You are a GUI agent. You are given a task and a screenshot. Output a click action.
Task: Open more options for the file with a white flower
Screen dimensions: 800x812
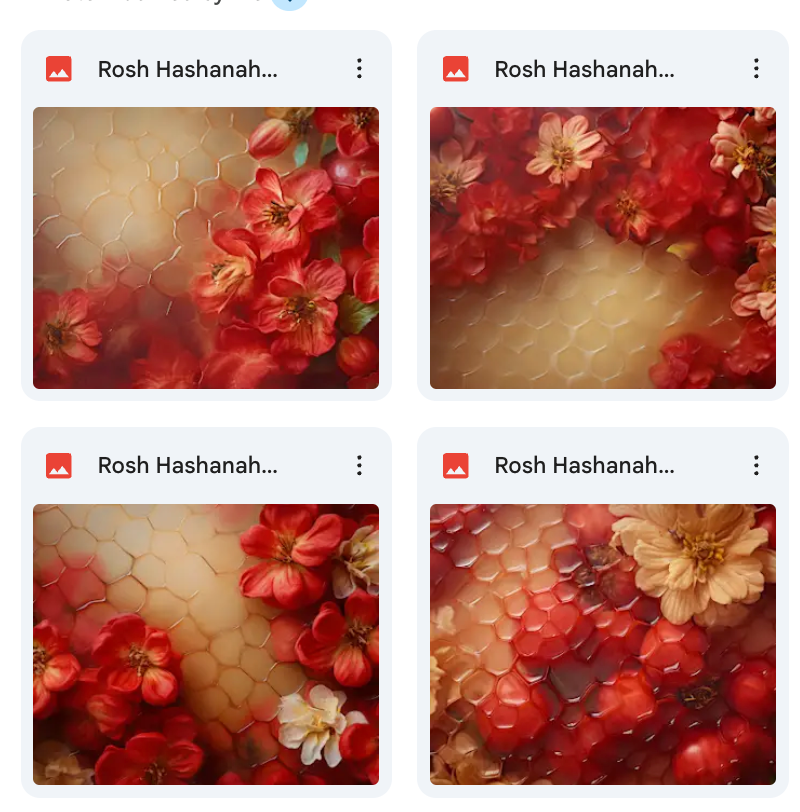point(359,465)
